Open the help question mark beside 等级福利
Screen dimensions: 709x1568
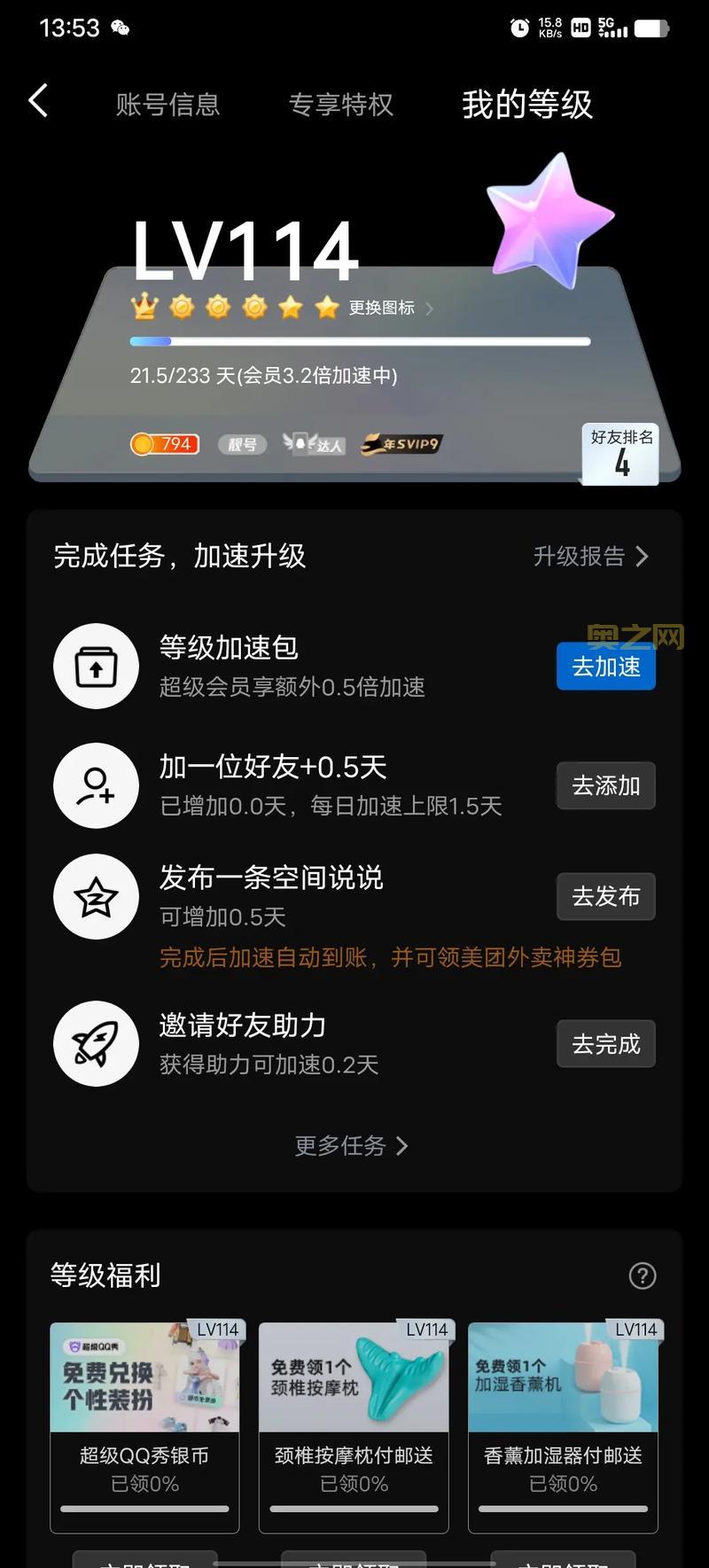(x=642, y=1275)
